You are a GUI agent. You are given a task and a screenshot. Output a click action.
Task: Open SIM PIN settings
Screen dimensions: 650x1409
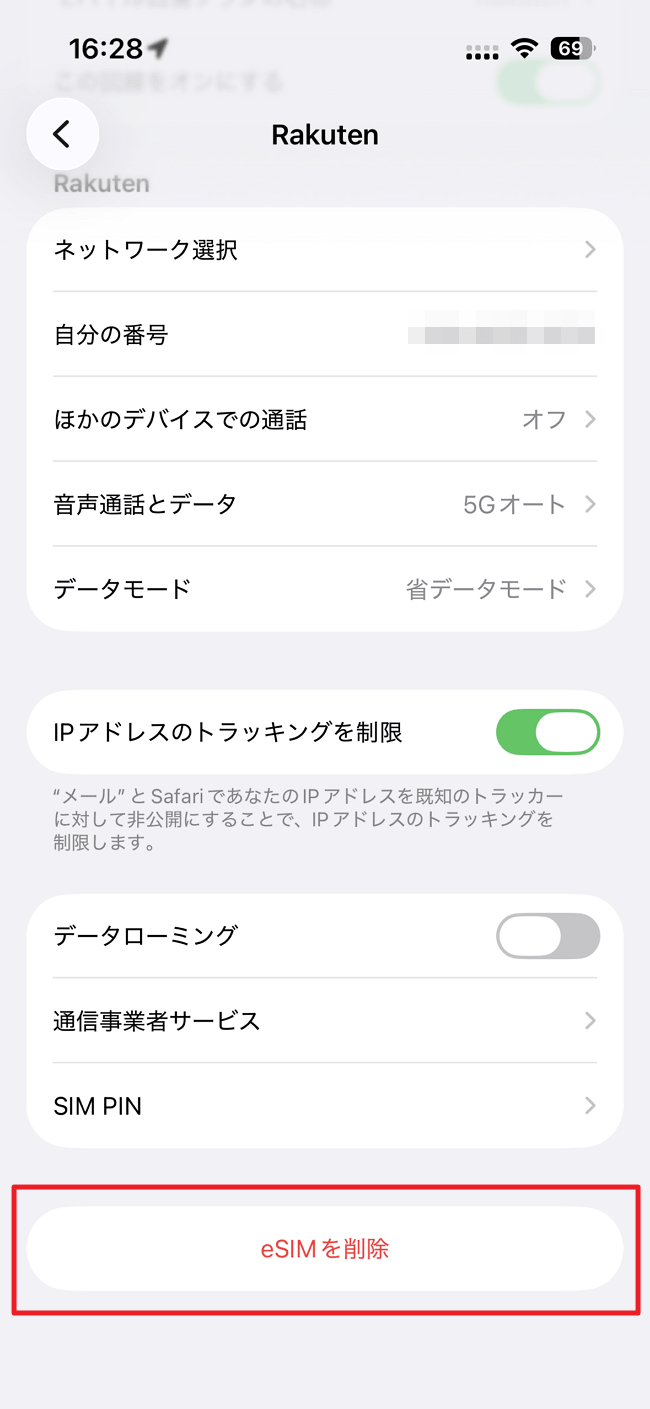(x=324, y=1106)
